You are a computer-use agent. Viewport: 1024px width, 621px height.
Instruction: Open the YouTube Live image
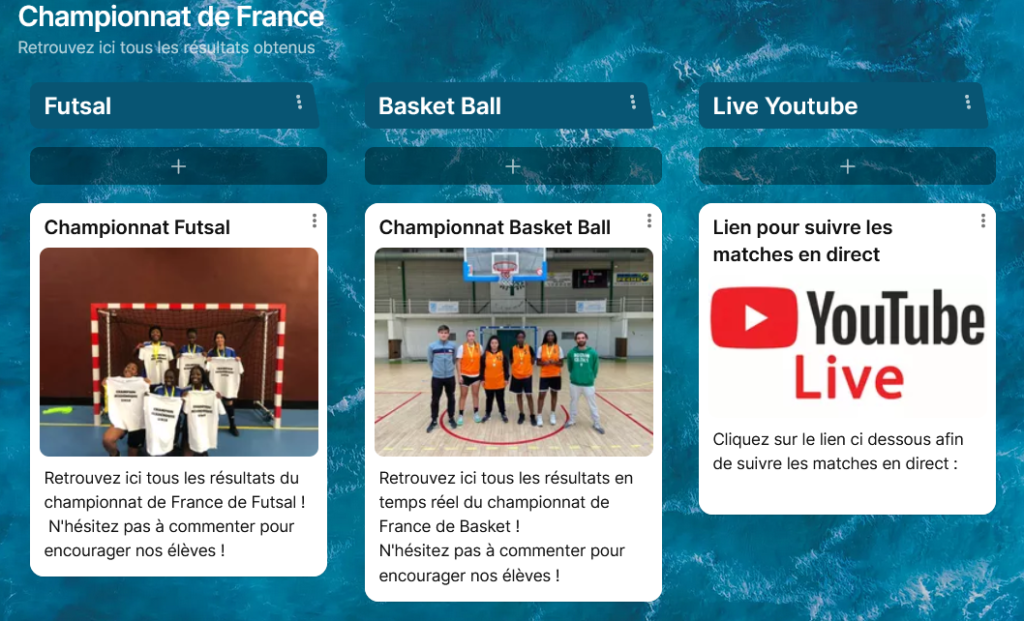847,346
